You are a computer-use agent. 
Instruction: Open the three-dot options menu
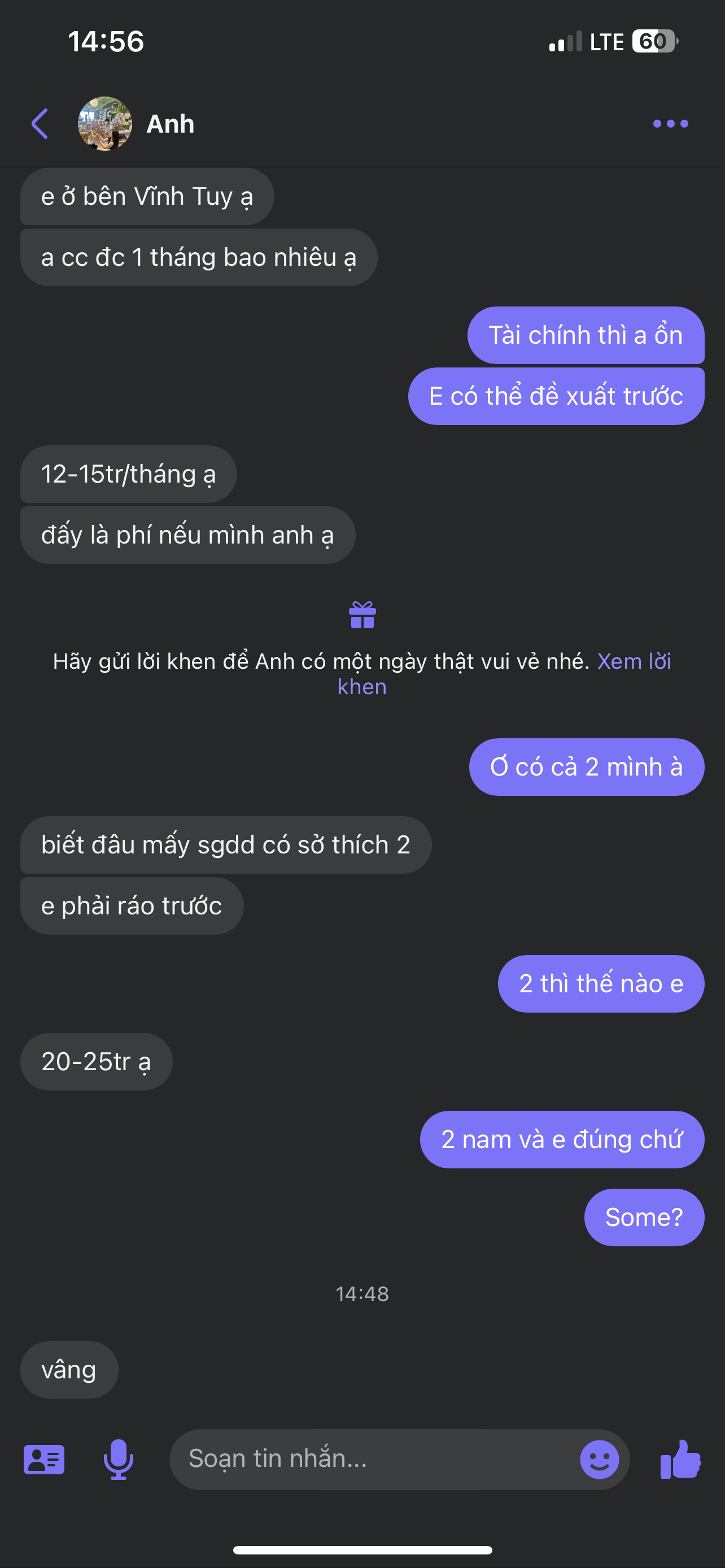(x=670, y=124)
